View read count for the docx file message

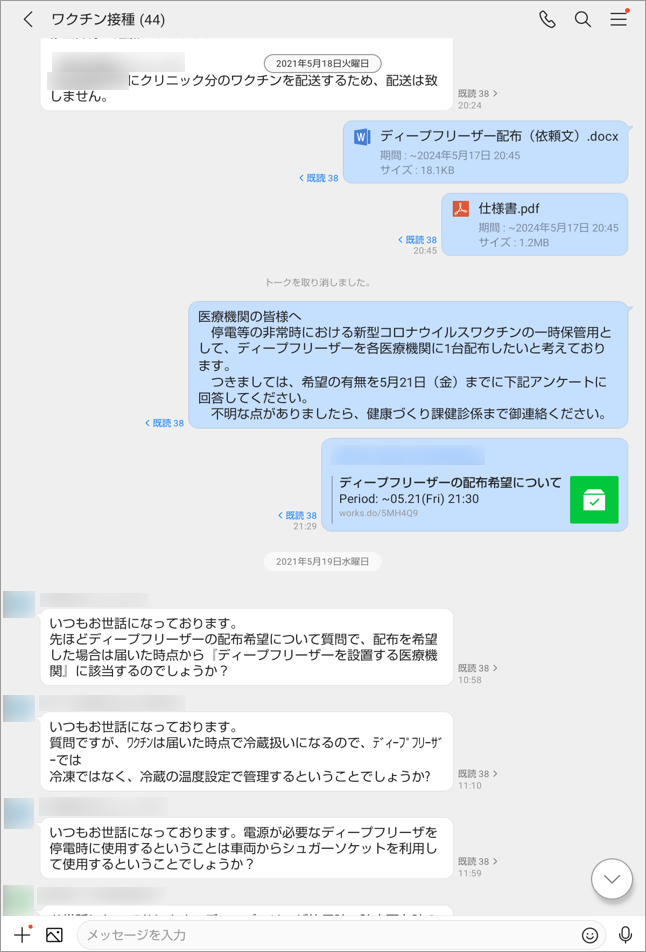click(320, 178)
